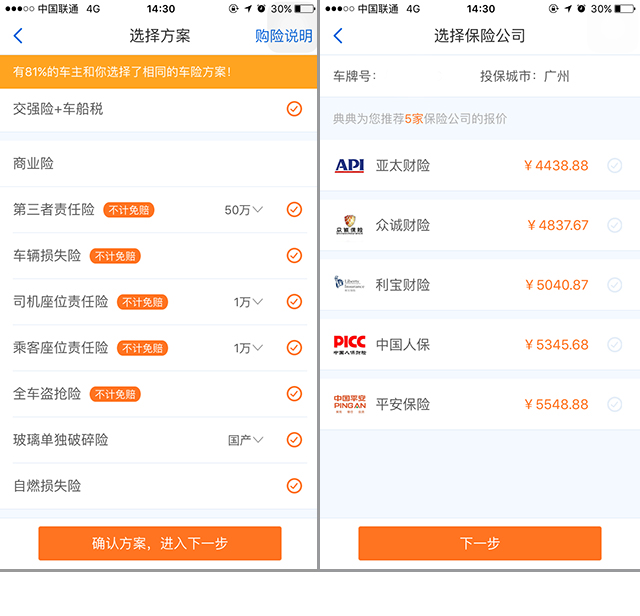Tap 不计免赔 tag on 车辆损失险
The height and width of the screenshot is (616, 640).
point(115,256)
